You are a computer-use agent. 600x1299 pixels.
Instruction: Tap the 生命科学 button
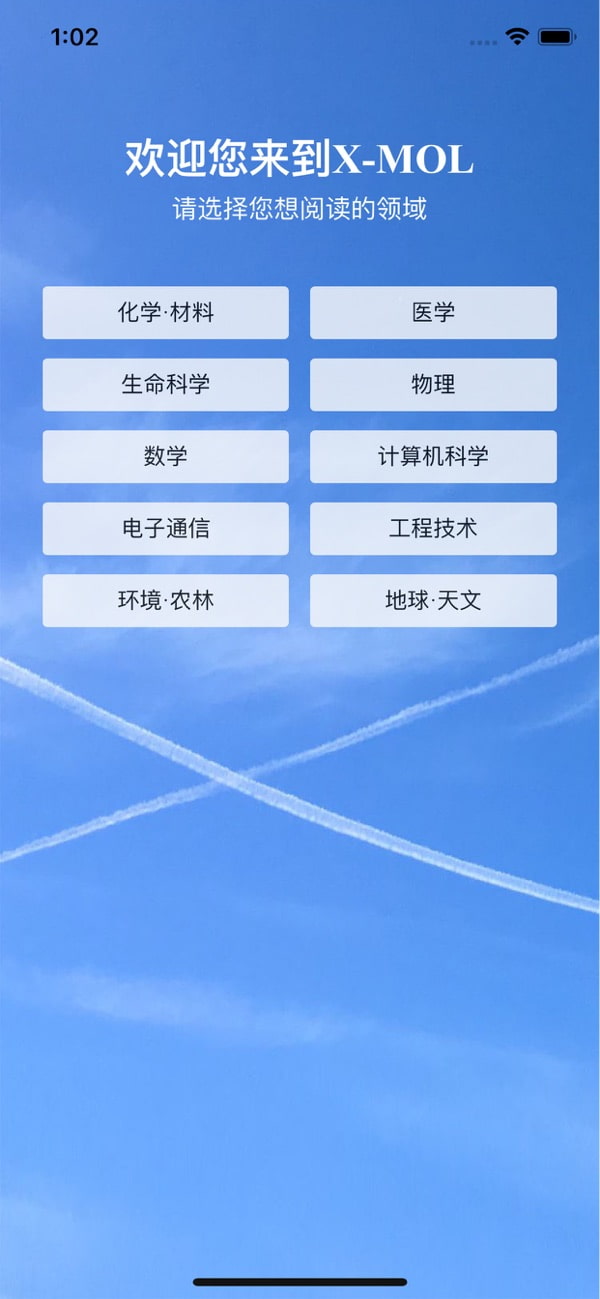[165, 385]
